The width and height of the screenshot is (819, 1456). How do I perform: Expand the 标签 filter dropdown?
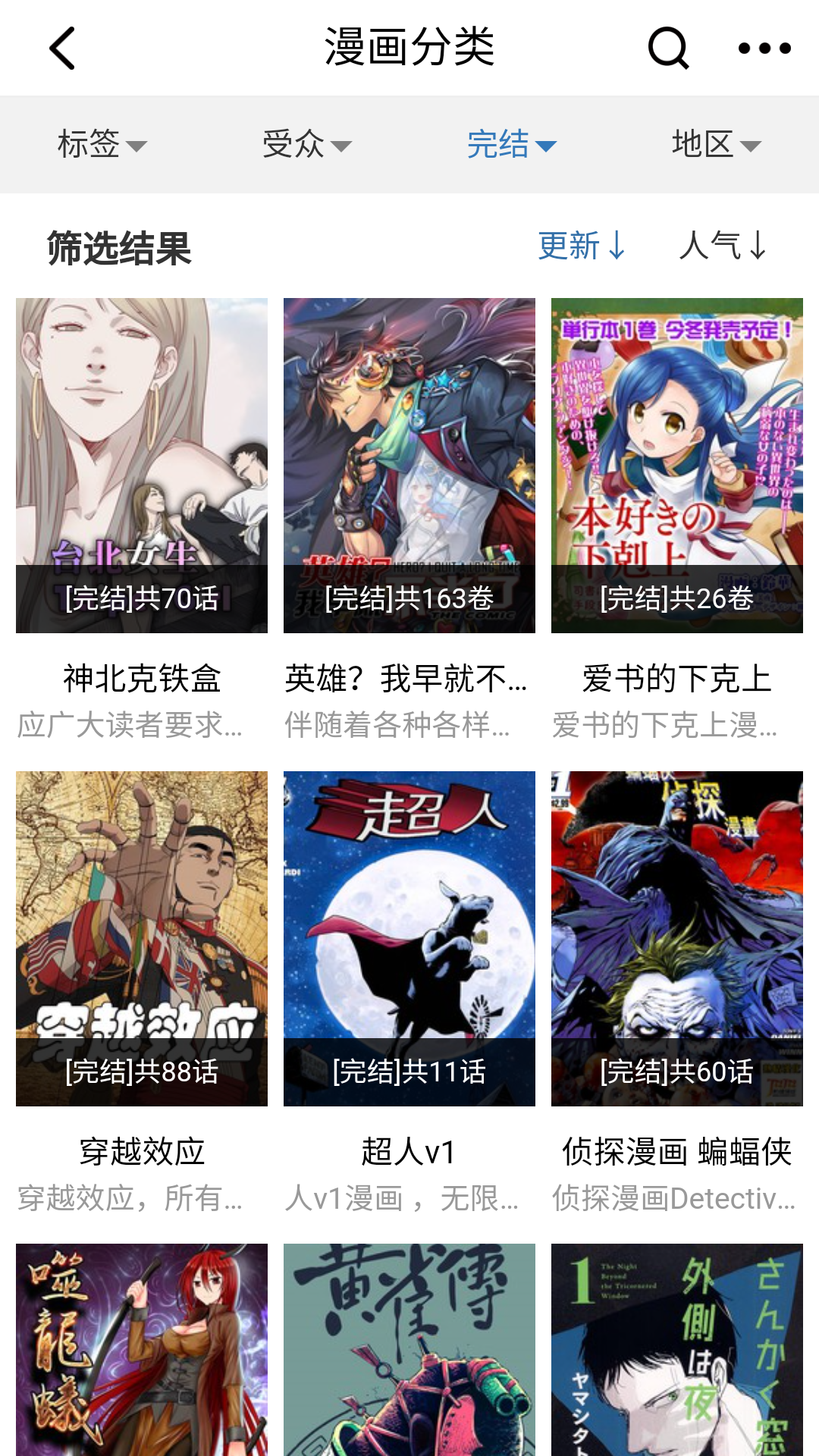tap(101, 144)
